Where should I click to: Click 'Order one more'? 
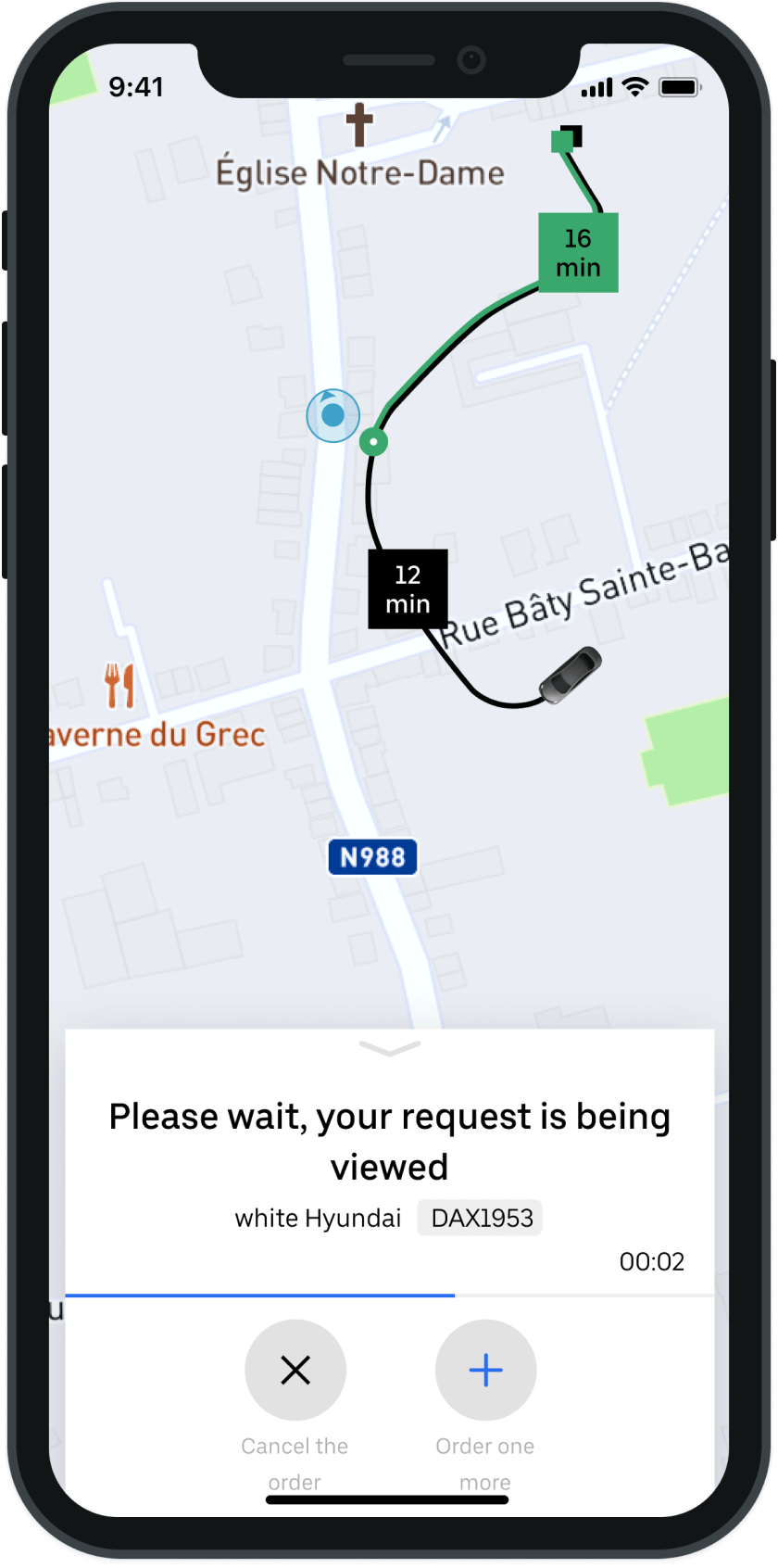click(x=485, y=1462)
